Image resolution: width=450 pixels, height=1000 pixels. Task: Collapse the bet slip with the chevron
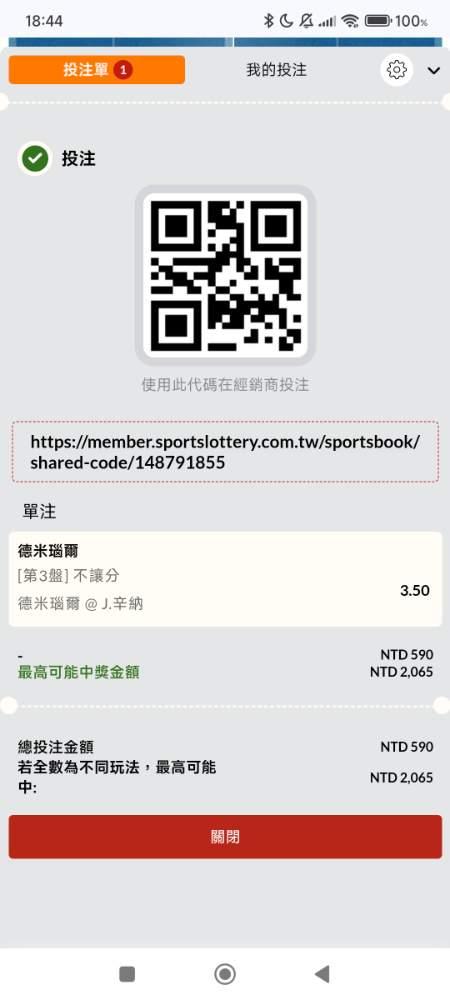coord(433,71)
